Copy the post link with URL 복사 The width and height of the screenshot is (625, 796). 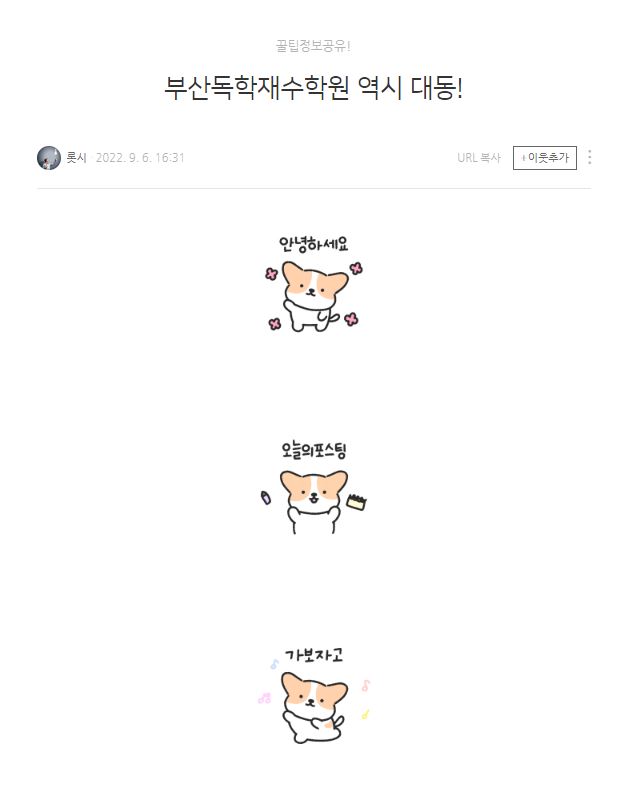click(478, 158)
